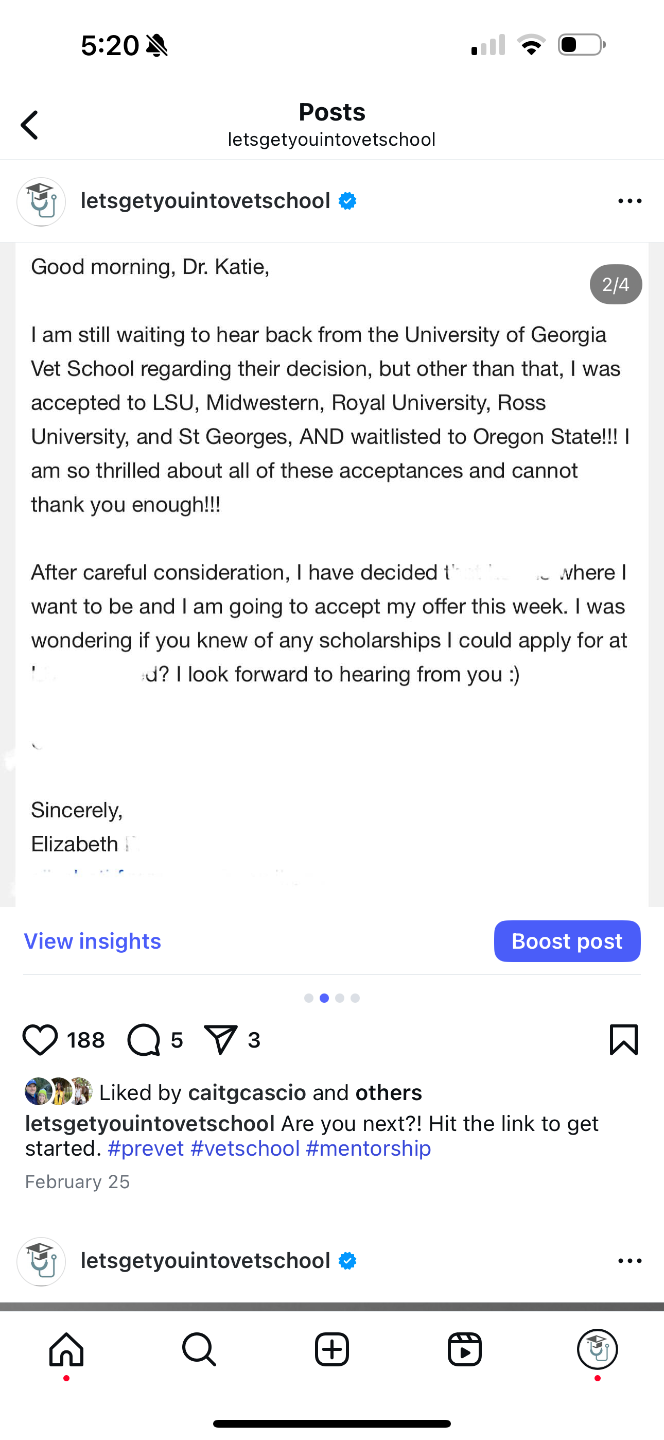664x1440 pixels.
Task: Open options menu for the next post below
Action: [630, 1261]
